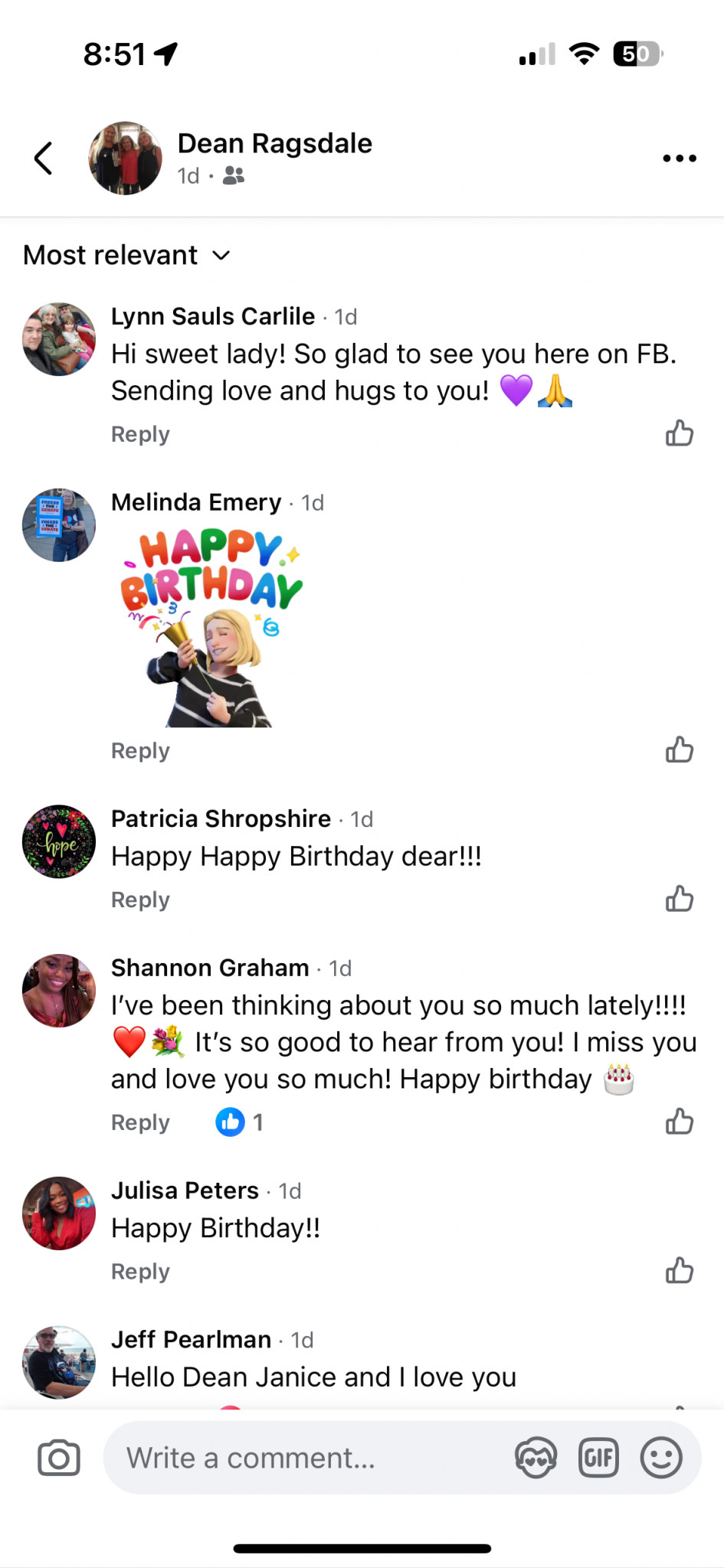Go back using the top arrow
This screenshot has height=1568, width=724.
(44, 158)
